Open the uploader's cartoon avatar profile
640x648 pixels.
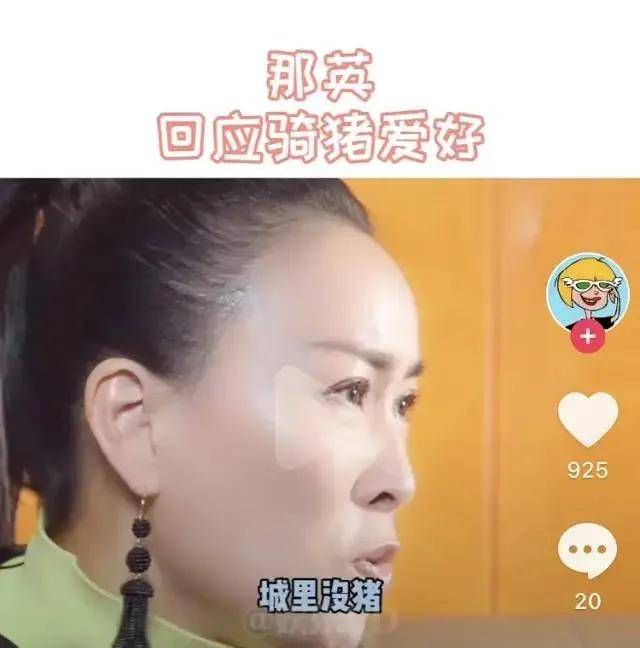point(587,290)
